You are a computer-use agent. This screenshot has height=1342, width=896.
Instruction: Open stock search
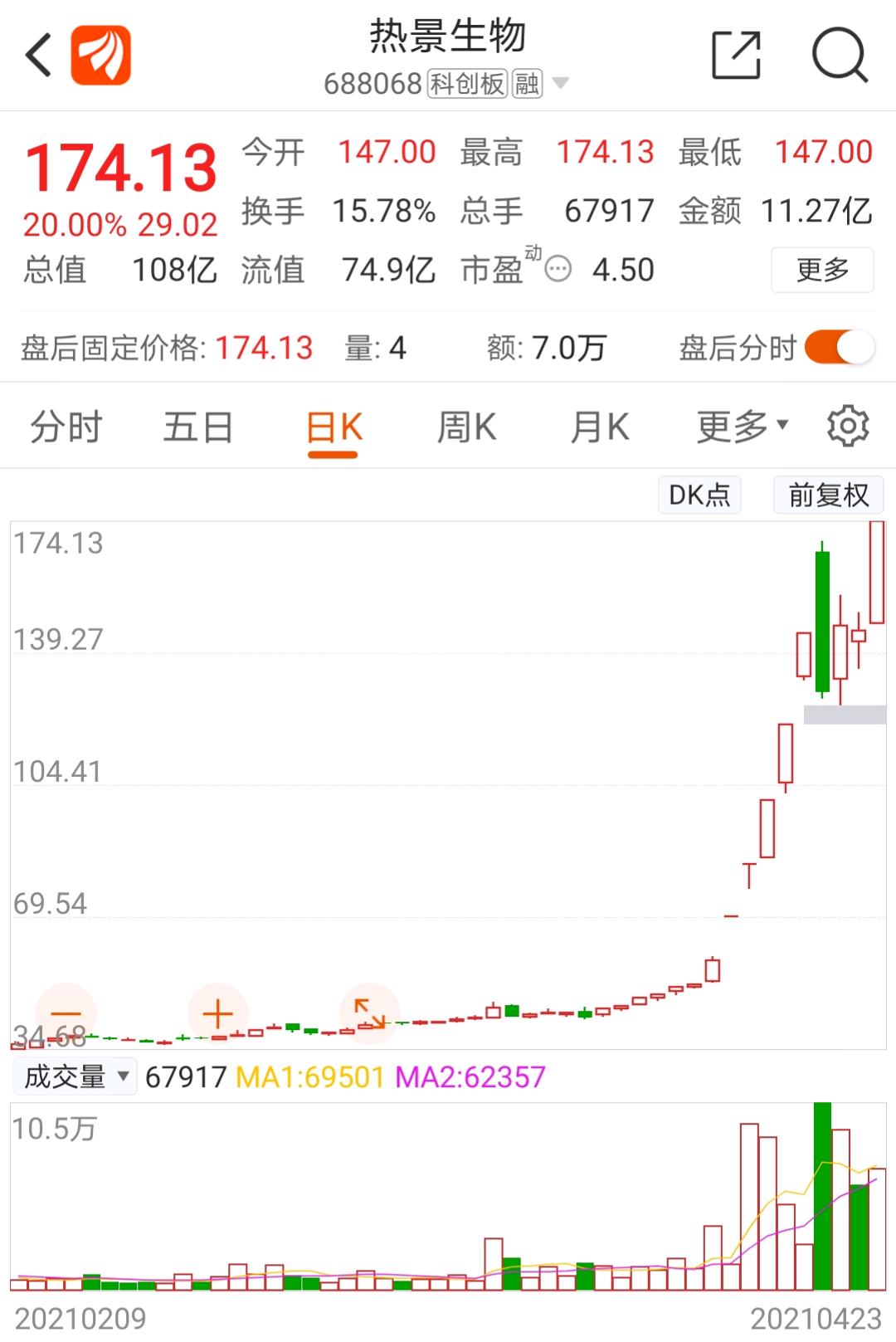[839, 56]
